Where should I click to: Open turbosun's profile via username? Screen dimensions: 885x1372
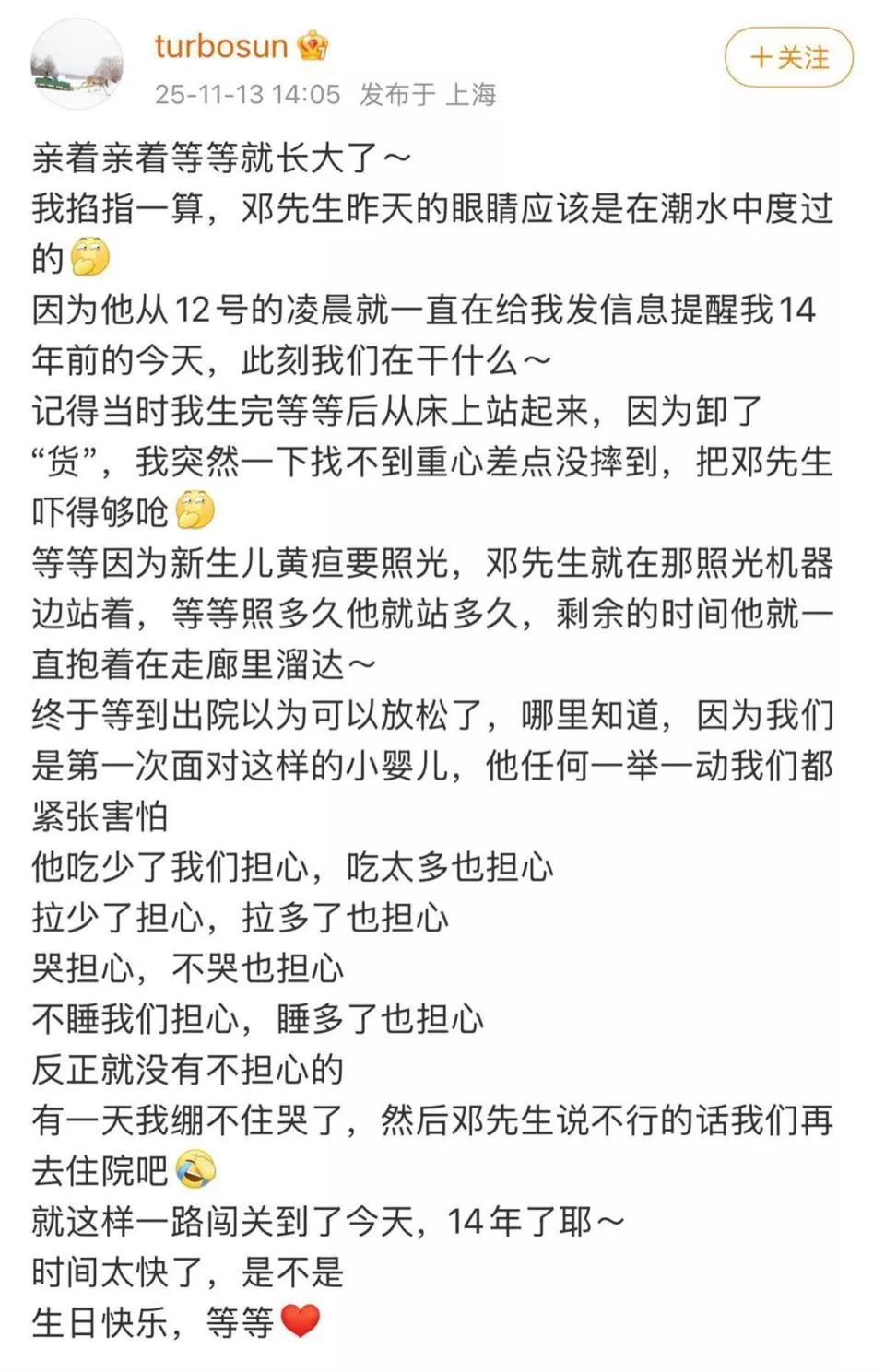[221, 46]
